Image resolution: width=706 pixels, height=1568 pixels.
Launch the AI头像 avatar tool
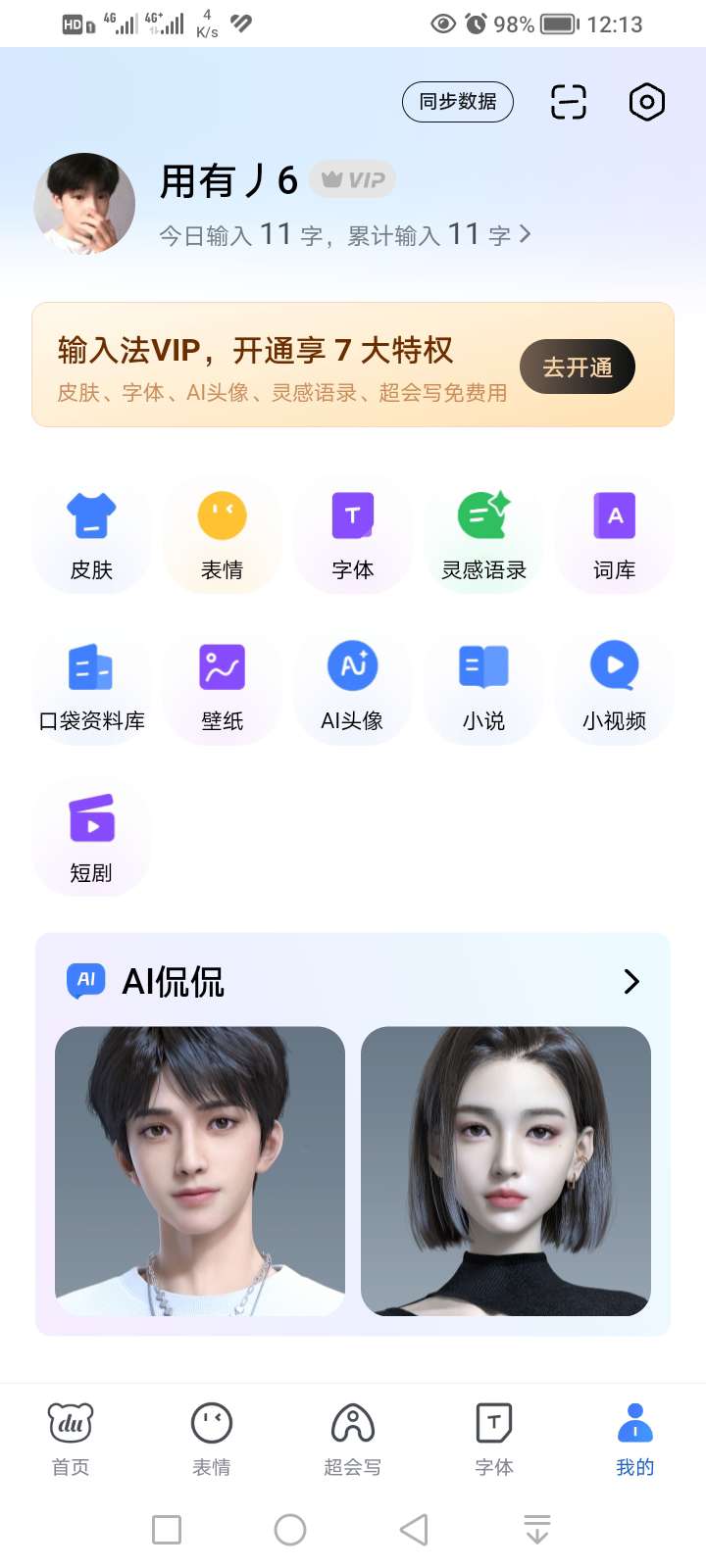click(352, 687)
